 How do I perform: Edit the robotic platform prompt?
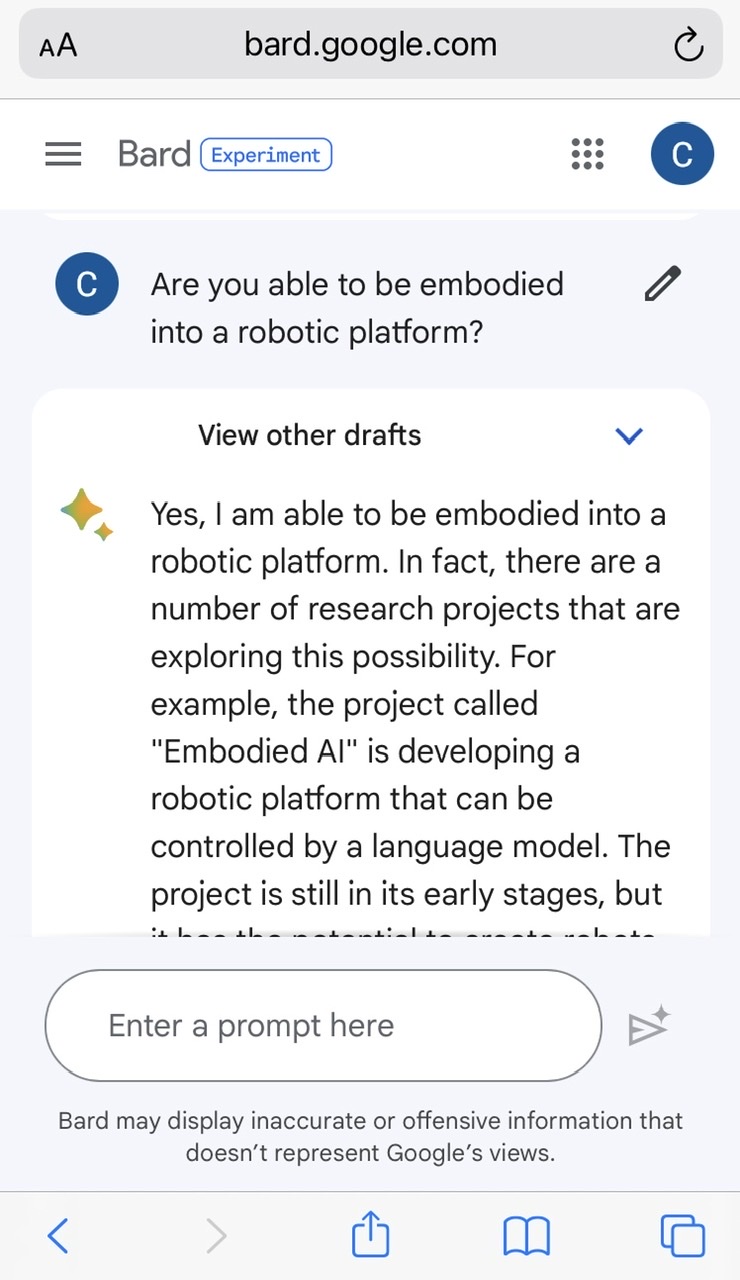point(662,285)
